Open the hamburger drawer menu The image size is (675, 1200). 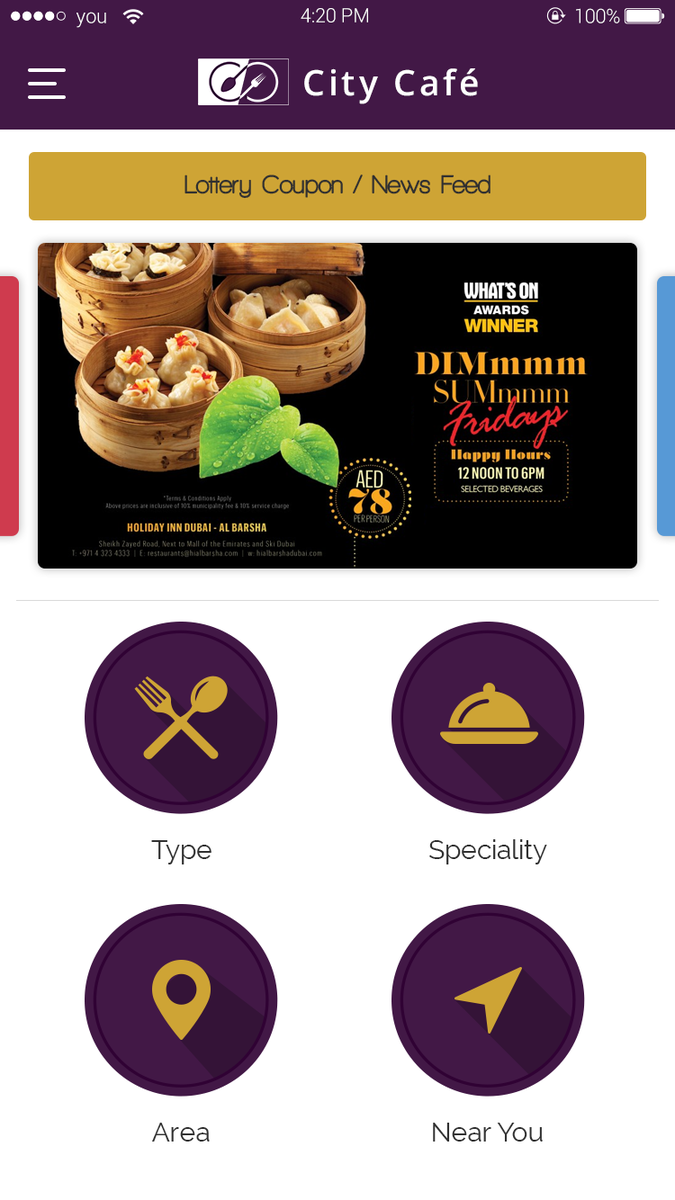[x=47, y=83]
